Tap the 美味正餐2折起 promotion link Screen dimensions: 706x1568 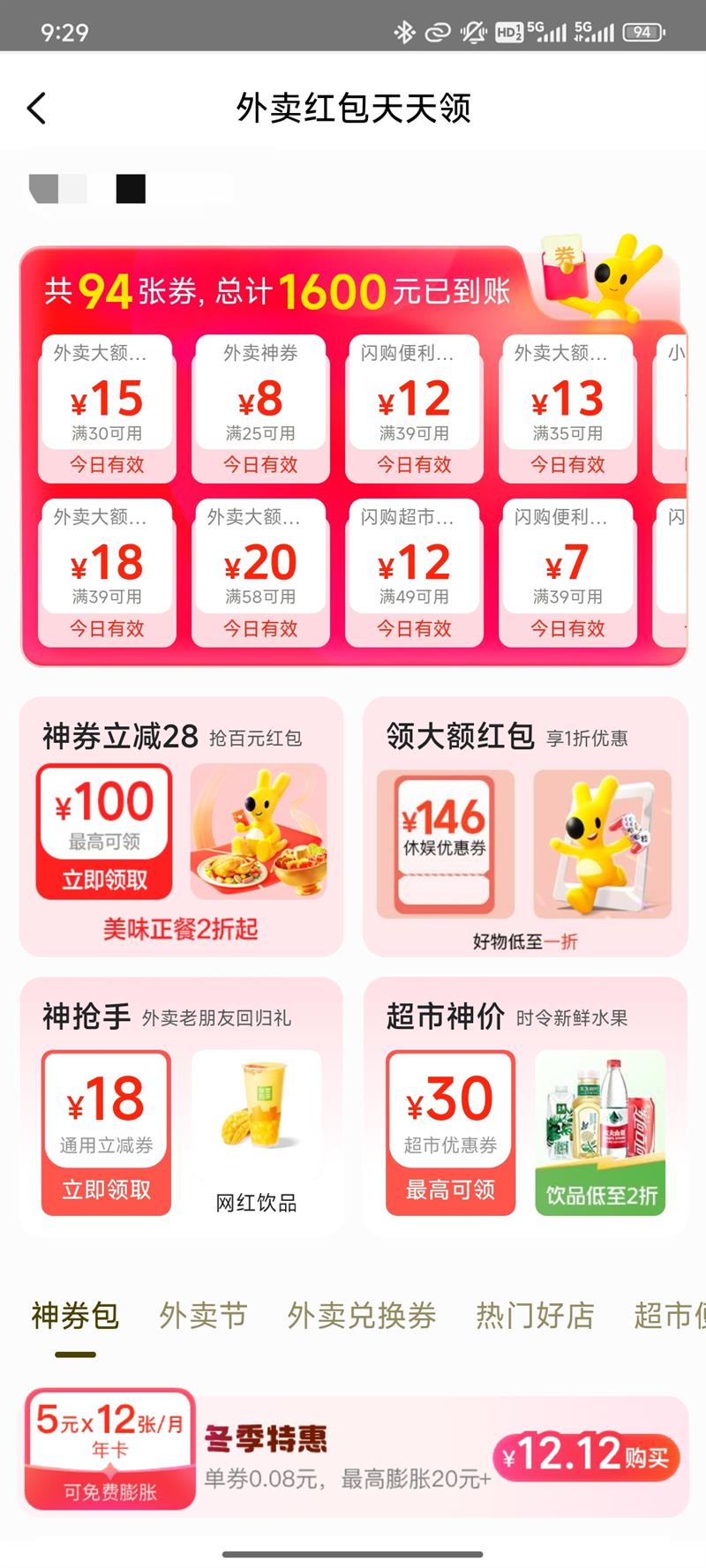tap(183, 932)
